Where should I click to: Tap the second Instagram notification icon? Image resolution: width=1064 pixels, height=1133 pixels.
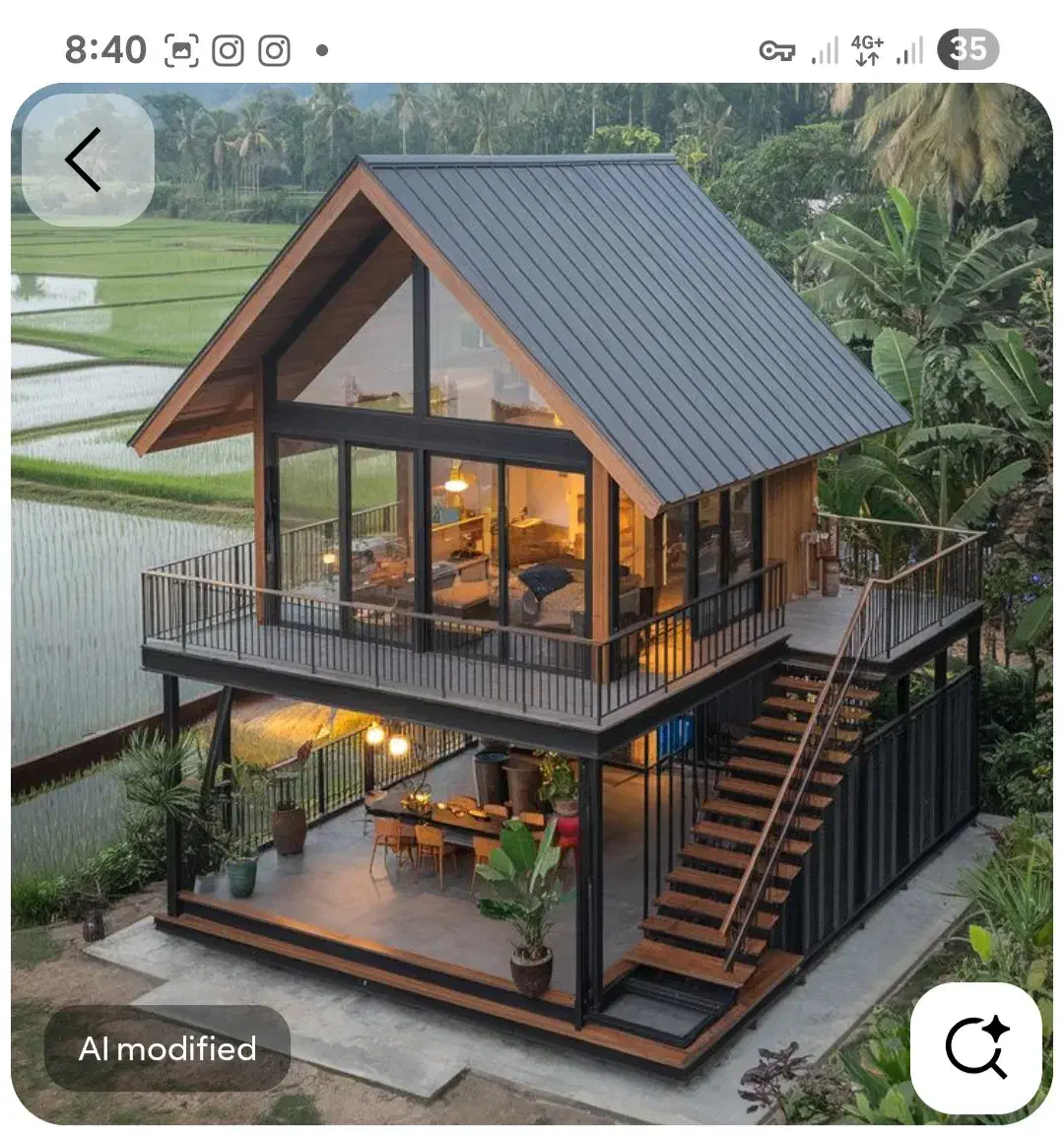(x=276, y=49)
